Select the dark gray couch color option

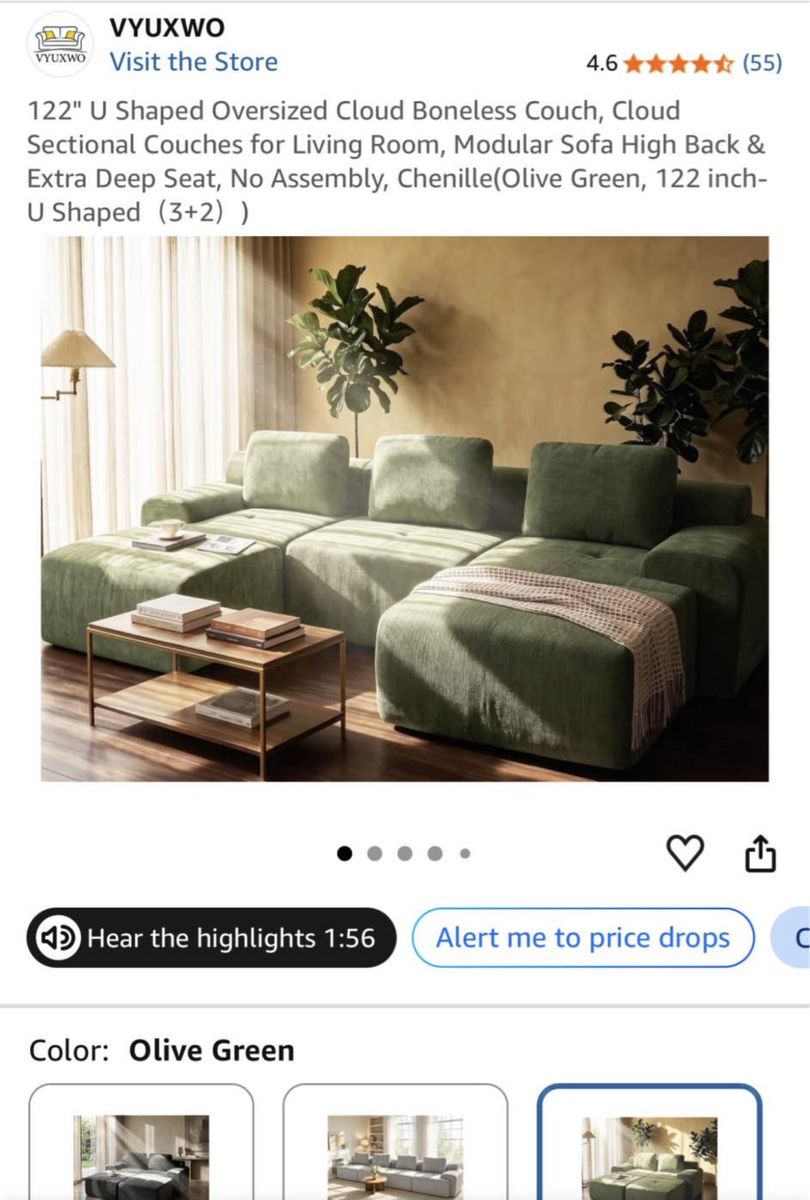(x=141, y=1142)
